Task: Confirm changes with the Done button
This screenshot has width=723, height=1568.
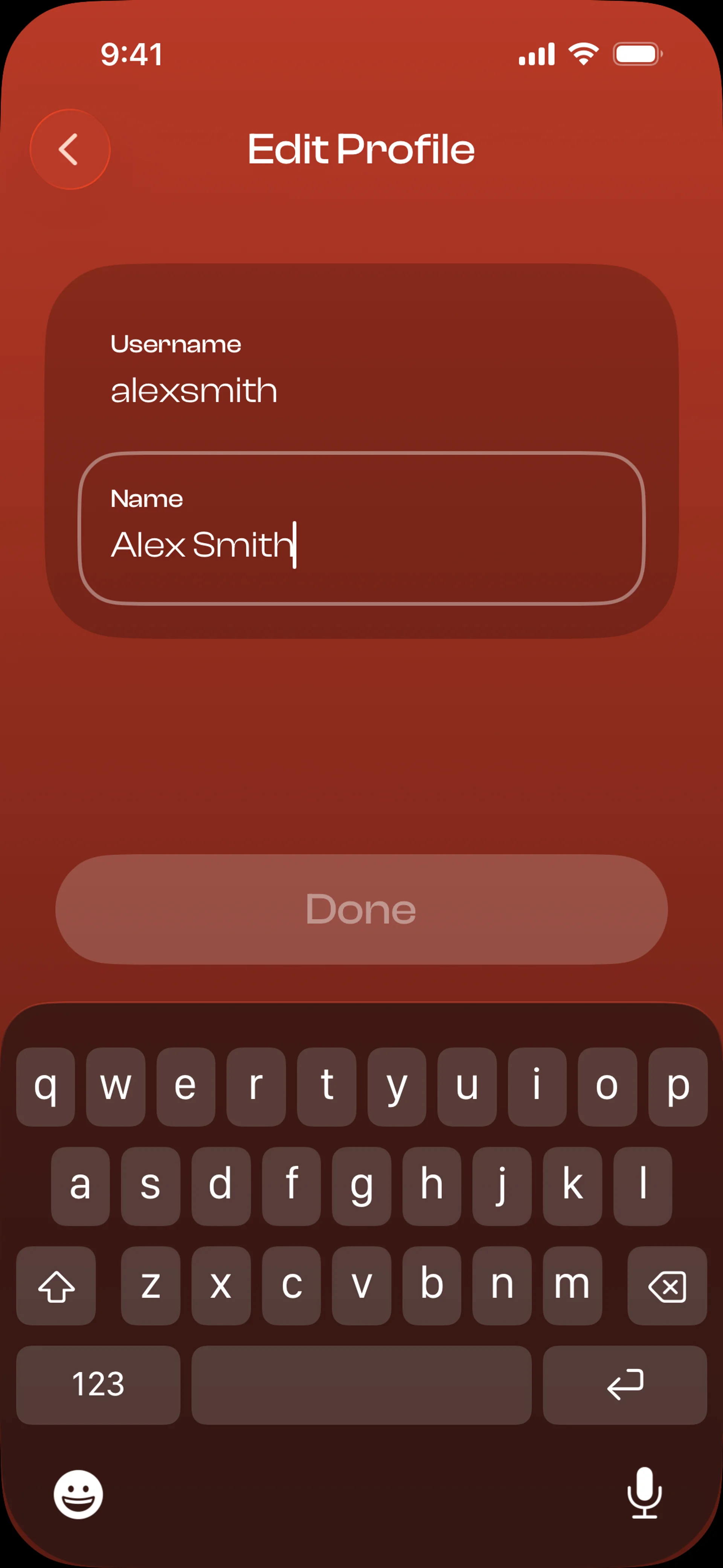Action: click(x=361, y=909)
